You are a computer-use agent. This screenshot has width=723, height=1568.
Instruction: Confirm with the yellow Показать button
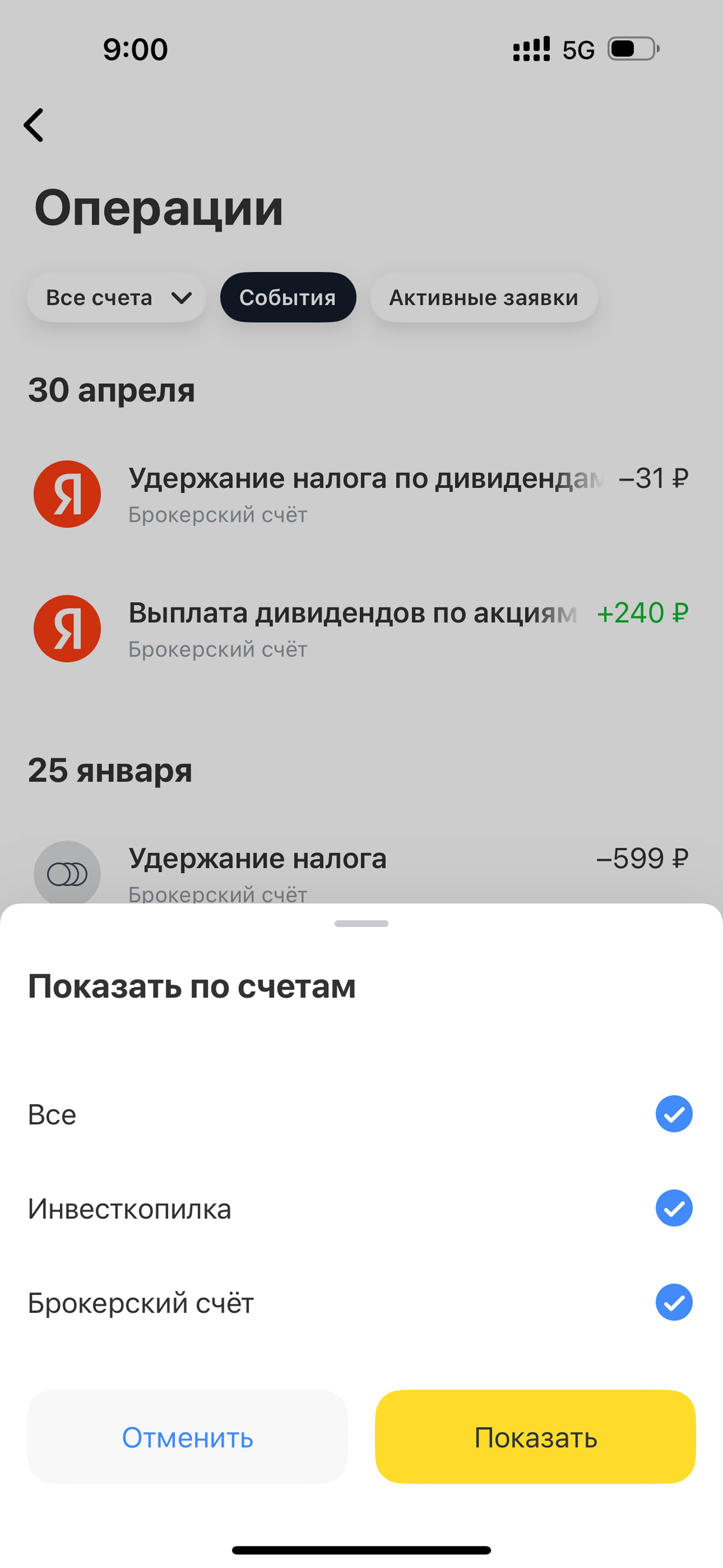(x=536, y=1437)
